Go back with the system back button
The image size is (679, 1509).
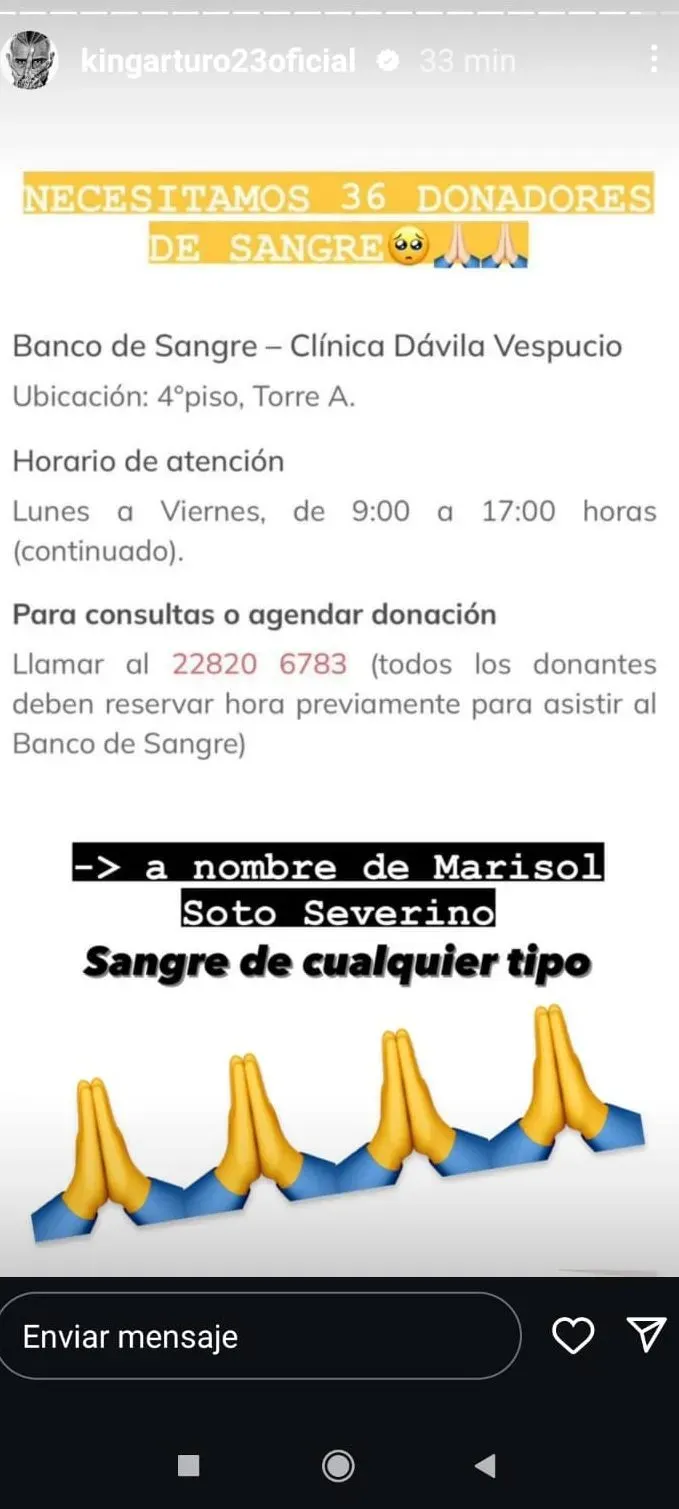(x=486, y=1466)
